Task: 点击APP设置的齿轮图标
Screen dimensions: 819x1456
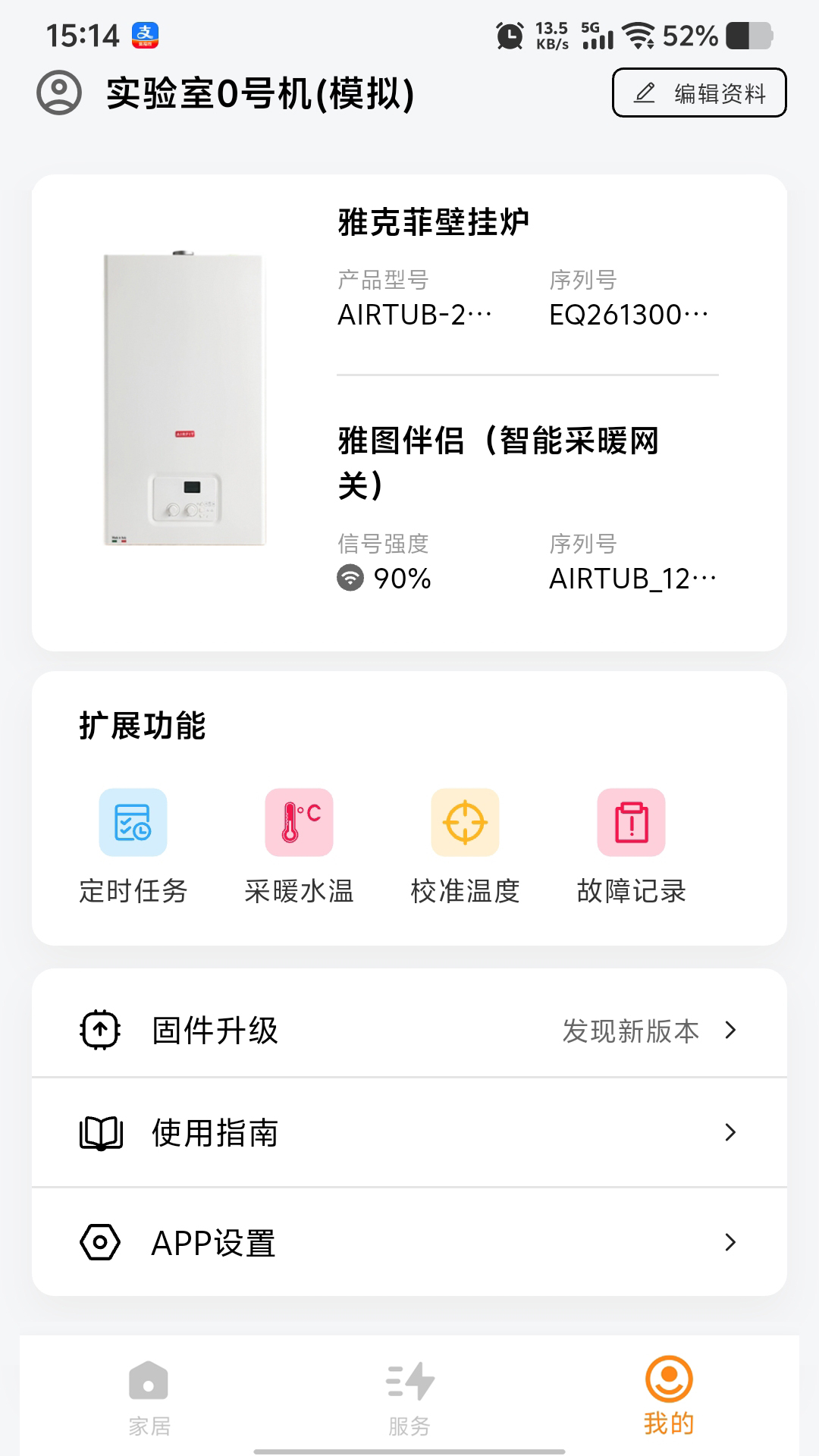Action: coord(99,1241)
